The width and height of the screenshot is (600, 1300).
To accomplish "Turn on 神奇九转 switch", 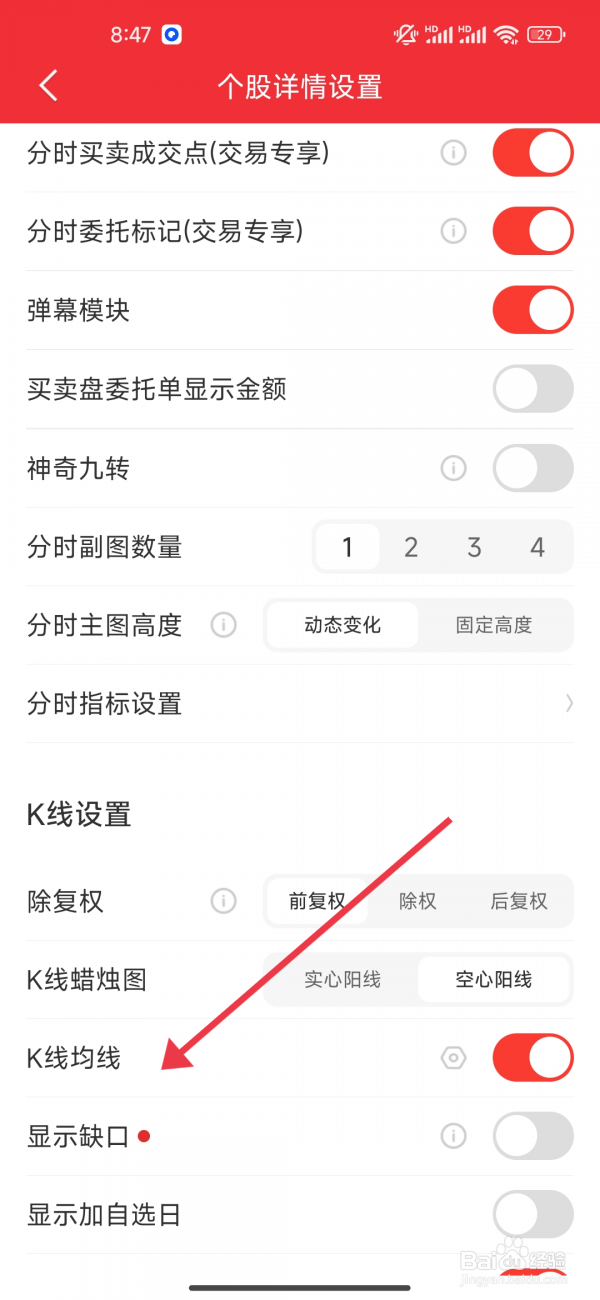I will tap(533, 468).
